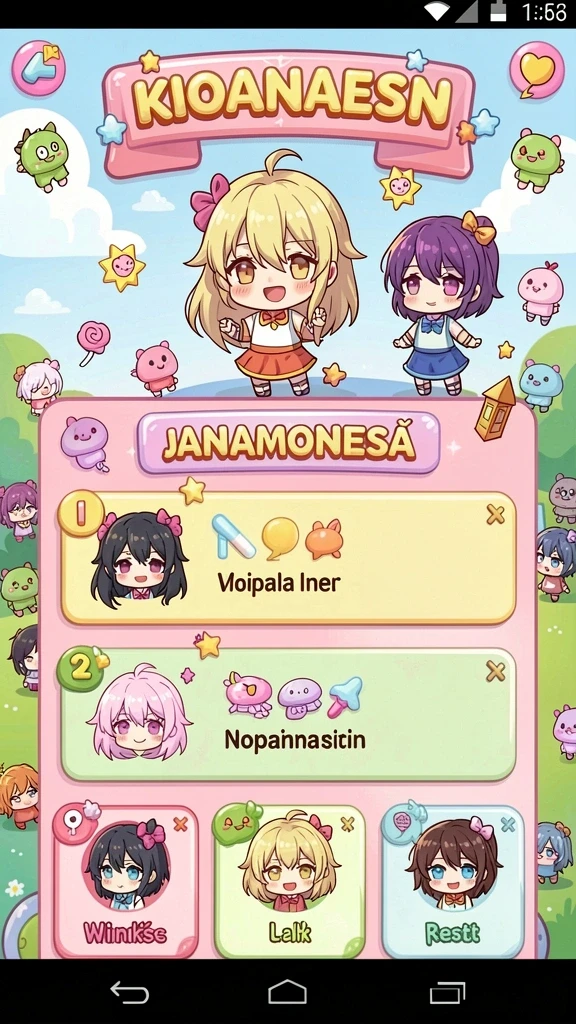The width and height of the screenshot is (576, 1024).
Task: Open the Restt character card
Action: 453,882
